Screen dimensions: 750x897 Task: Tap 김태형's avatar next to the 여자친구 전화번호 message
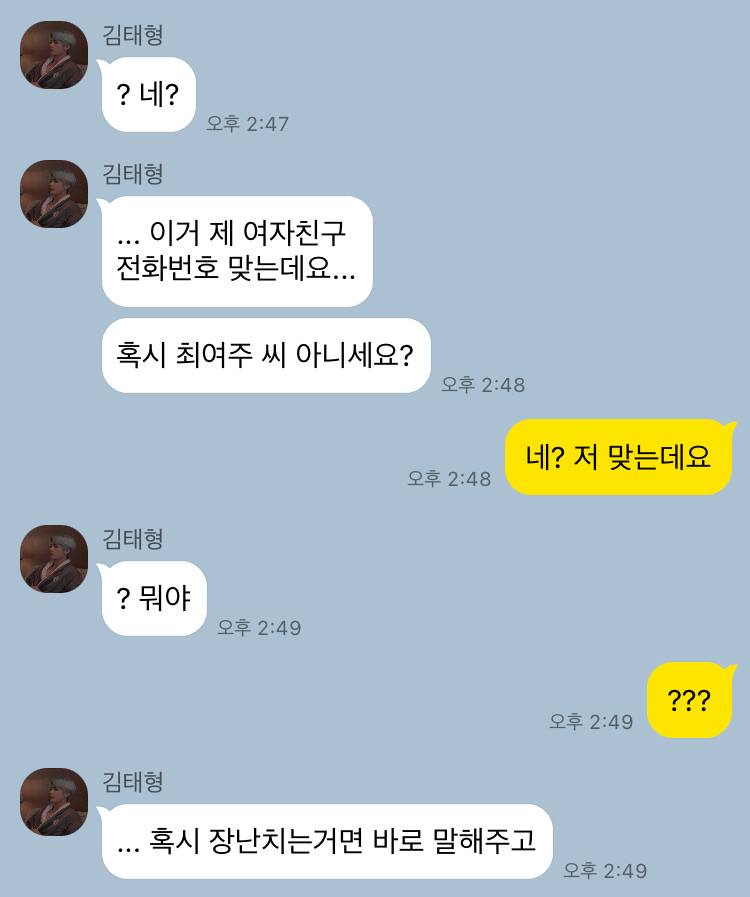[54, 194]
